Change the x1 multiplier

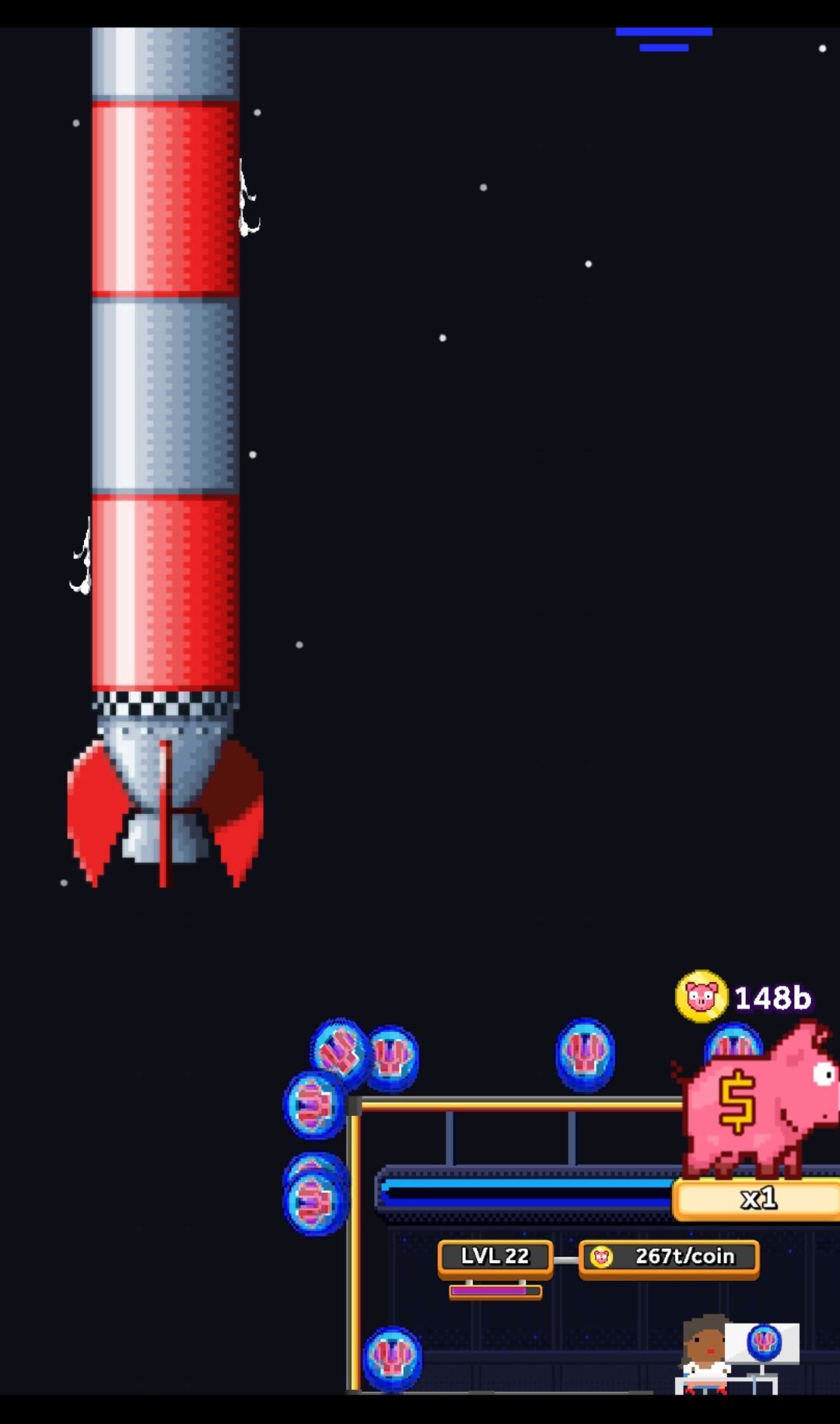(x=758, y=1198)
